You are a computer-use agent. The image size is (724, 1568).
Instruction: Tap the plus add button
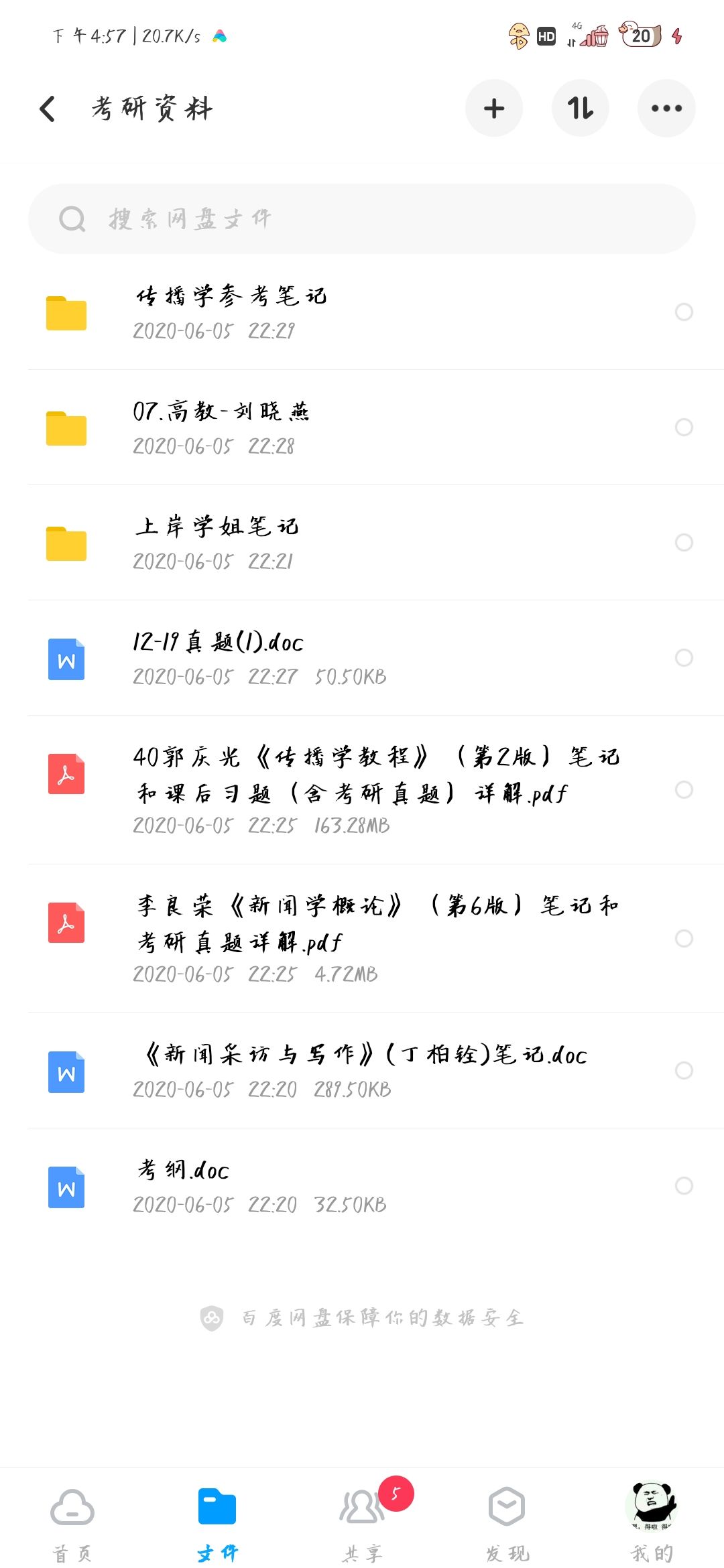[494, 109]
